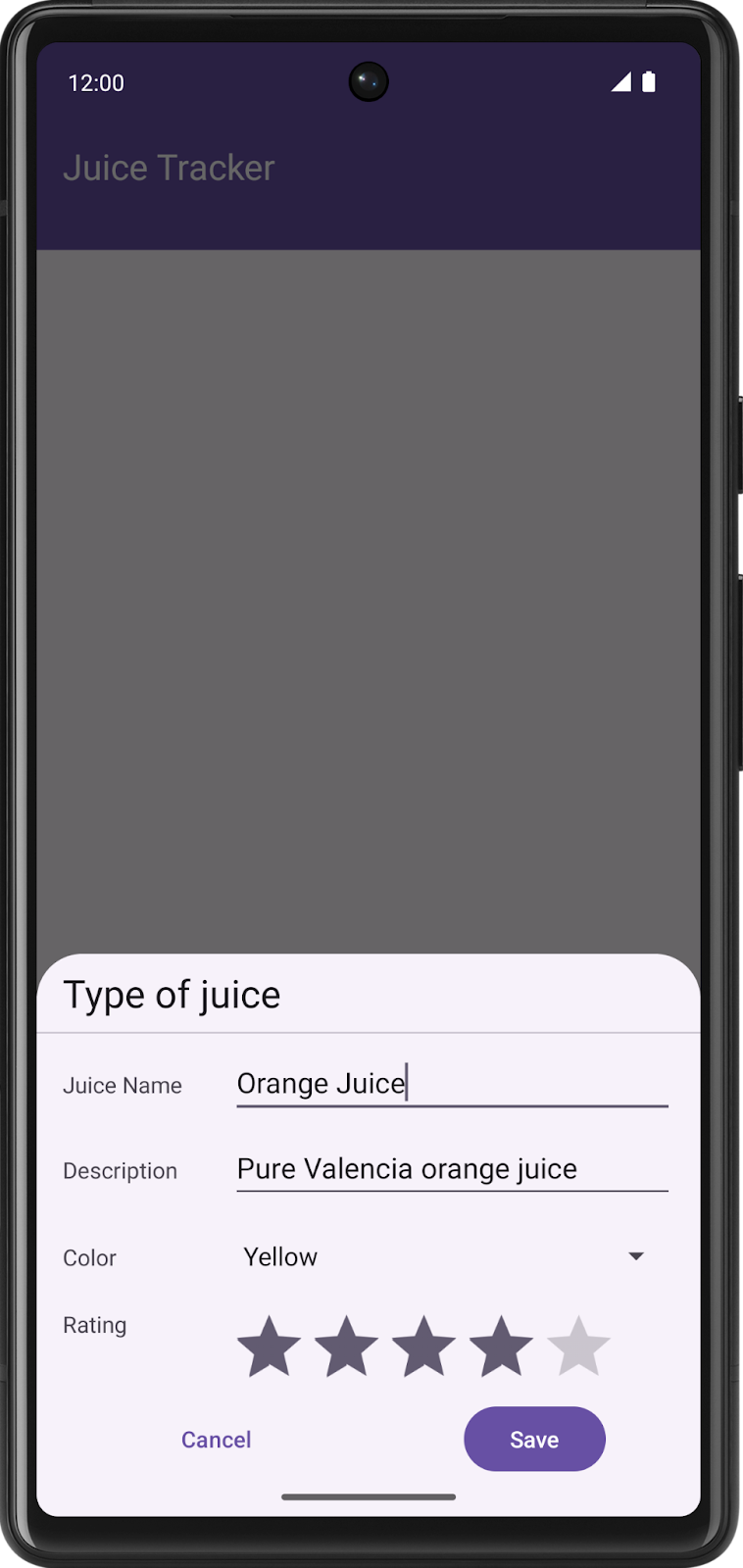
Task: Set rating to four stars
Action: pos(501,1347)
